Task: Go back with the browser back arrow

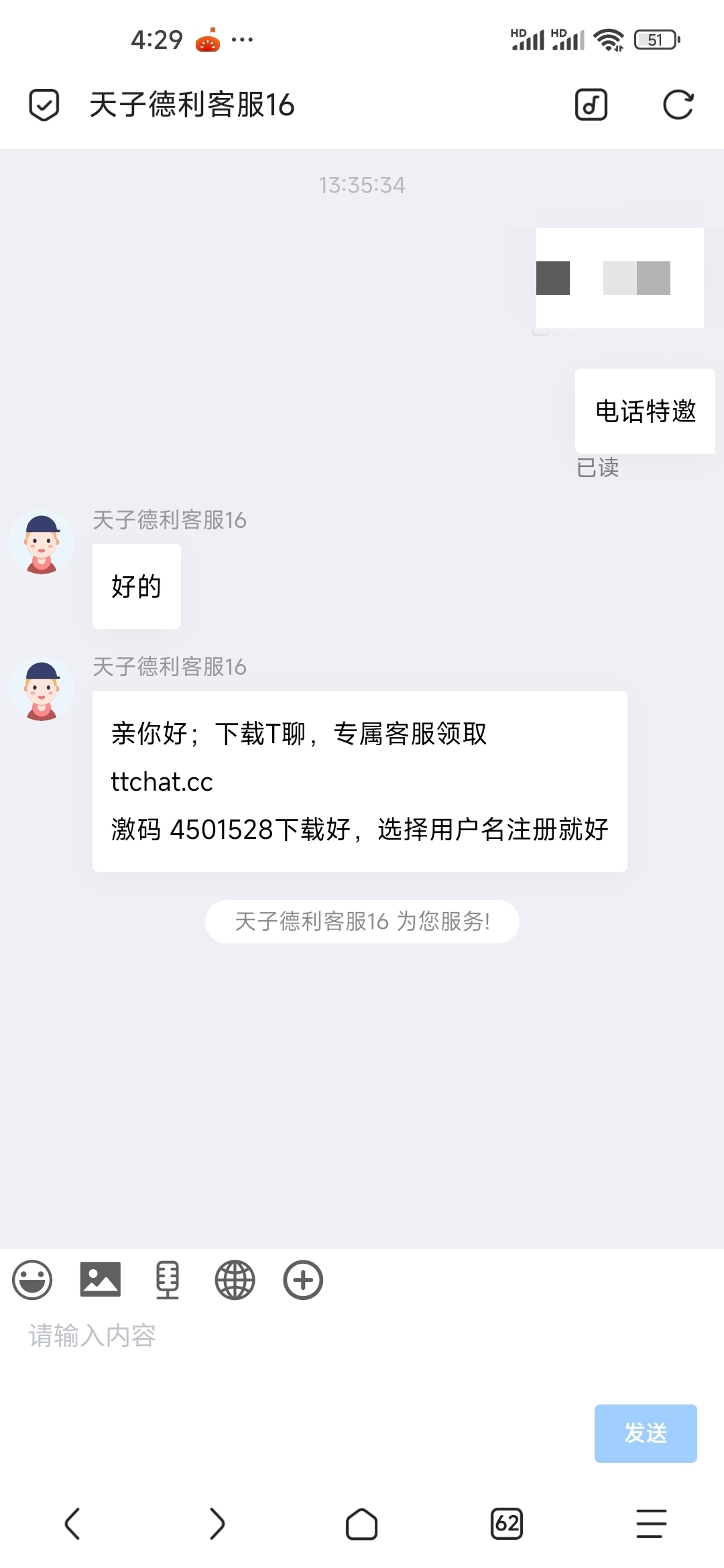Action: (x=72, y=1524)
